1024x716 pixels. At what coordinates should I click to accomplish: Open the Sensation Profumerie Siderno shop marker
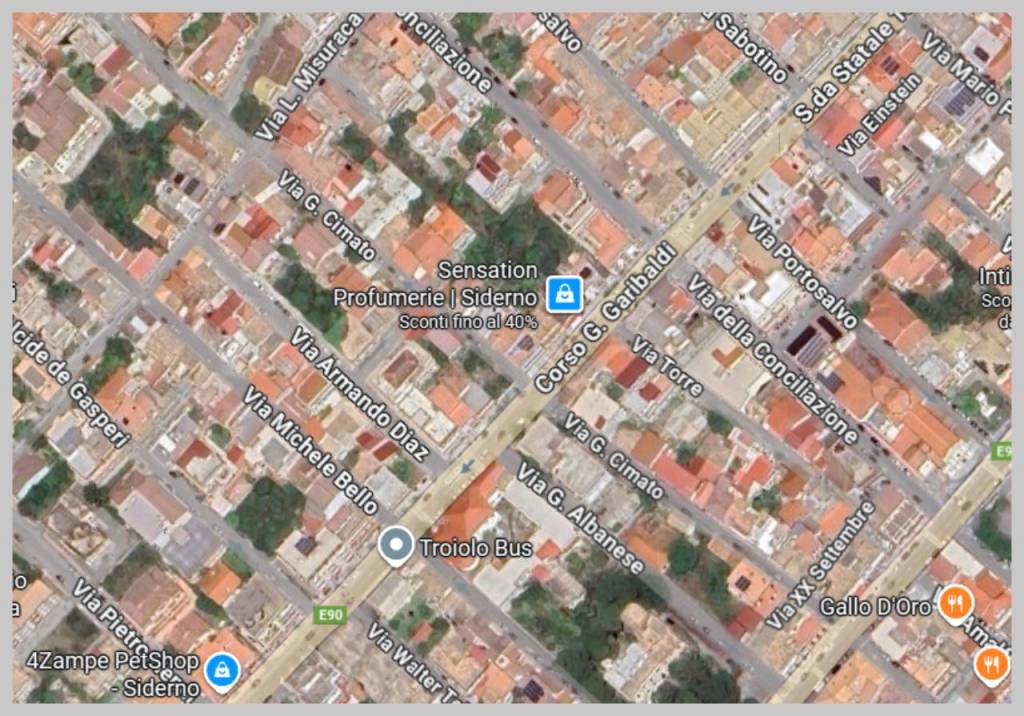[564, 294]
